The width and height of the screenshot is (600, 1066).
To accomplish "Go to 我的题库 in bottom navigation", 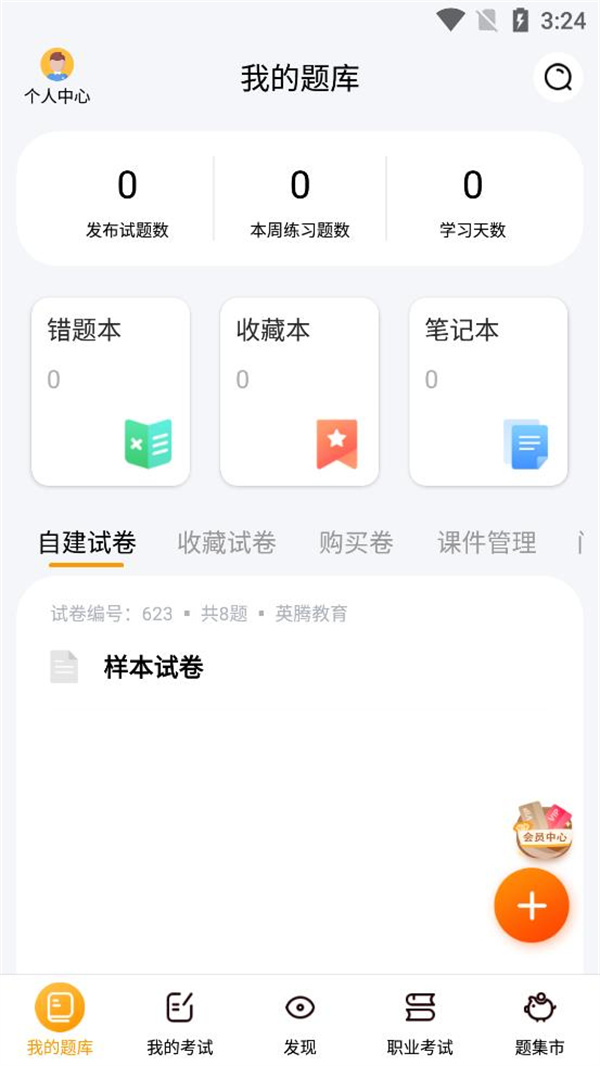I will tap(60, 1019).
